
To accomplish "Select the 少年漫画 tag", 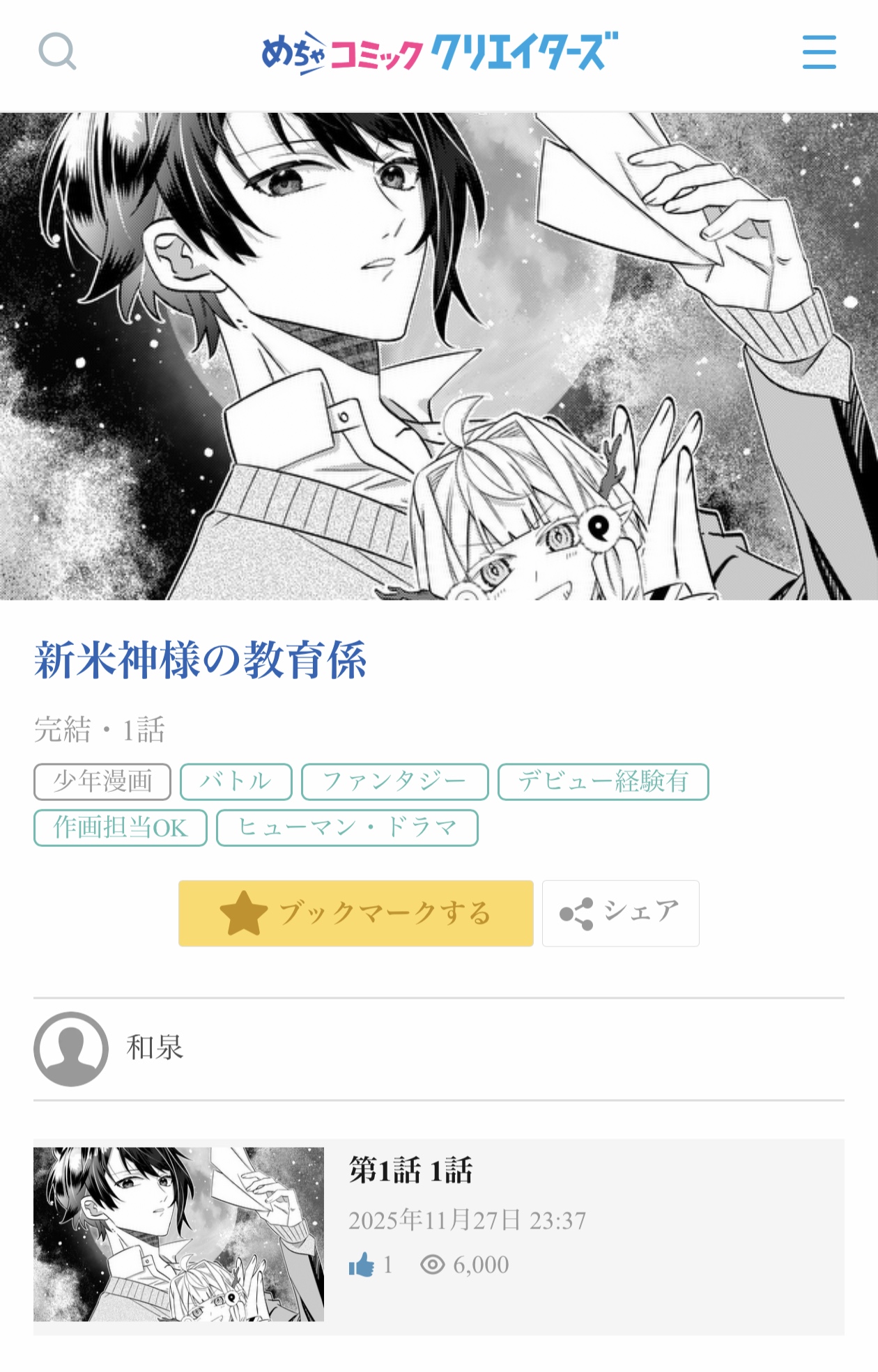I will click(x=102, y=781).
